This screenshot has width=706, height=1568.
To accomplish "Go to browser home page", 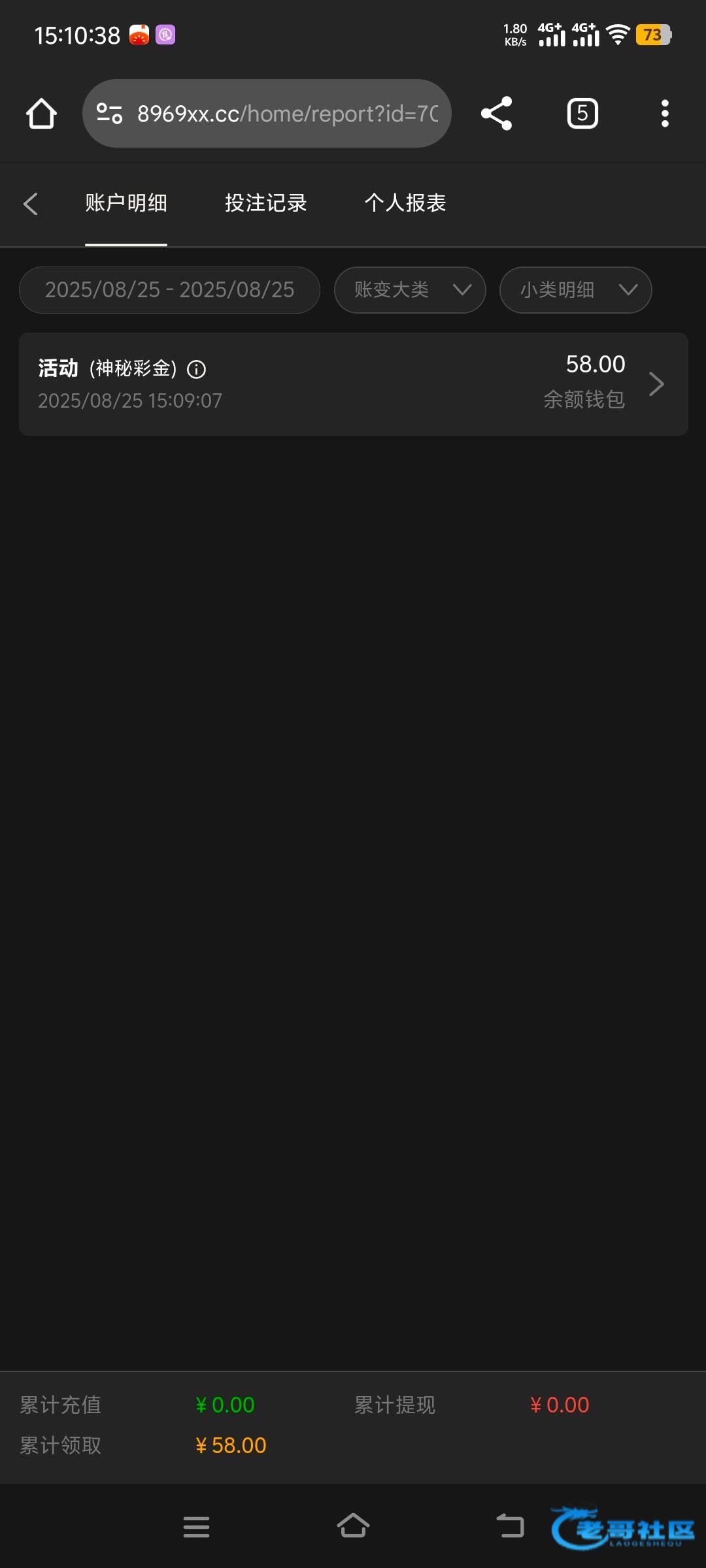I will (41, 114).
